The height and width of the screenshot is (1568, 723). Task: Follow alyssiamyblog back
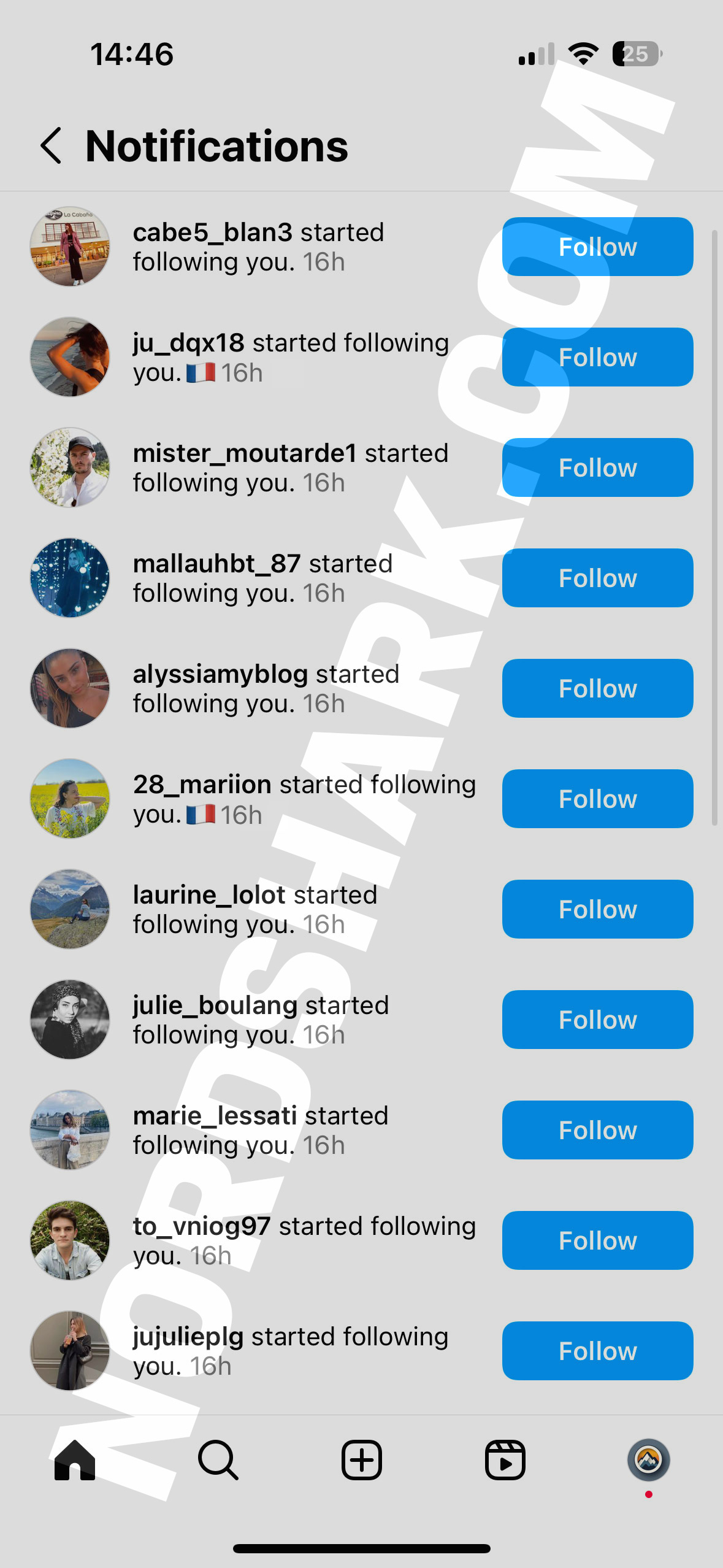pyautogui.click(x=597, y=688)
